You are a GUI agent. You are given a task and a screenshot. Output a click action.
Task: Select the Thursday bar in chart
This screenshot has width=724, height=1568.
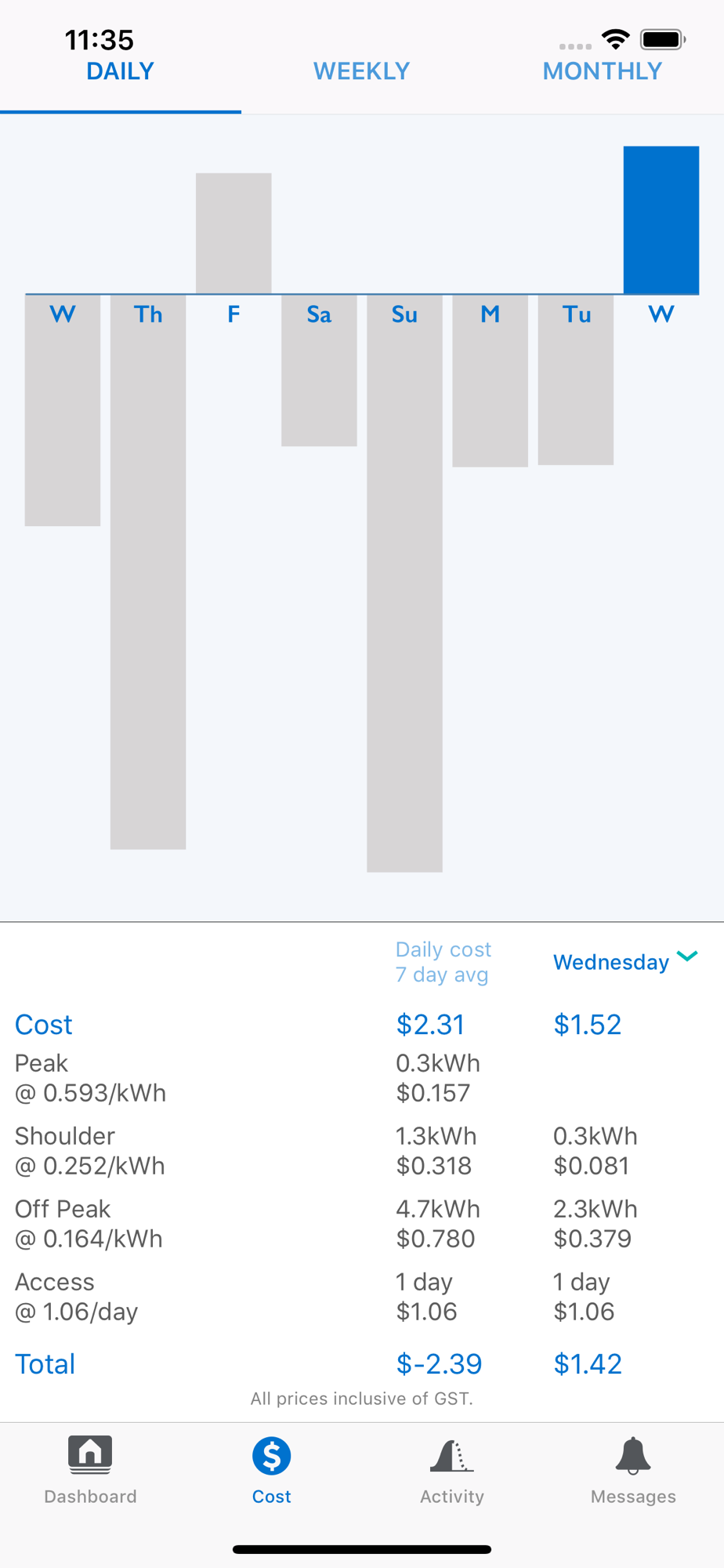[148, 572]
